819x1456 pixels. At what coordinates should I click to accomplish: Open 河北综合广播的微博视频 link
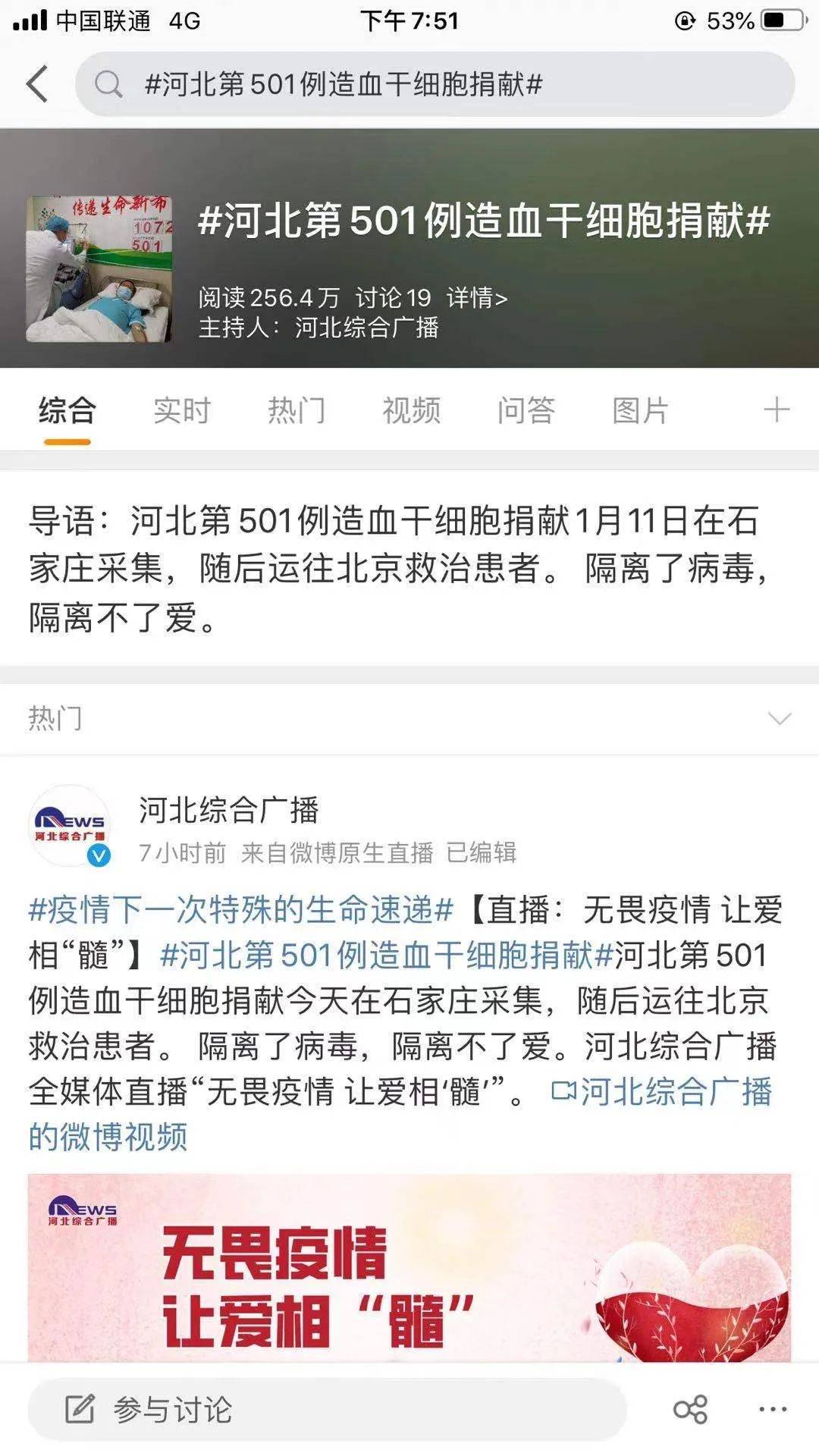coord(400,1114)
